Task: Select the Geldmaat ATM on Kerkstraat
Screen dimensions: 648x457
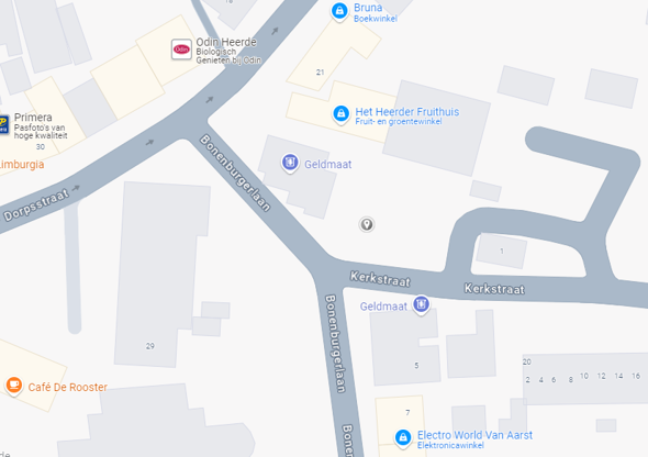Action: (x=421, y=305)
